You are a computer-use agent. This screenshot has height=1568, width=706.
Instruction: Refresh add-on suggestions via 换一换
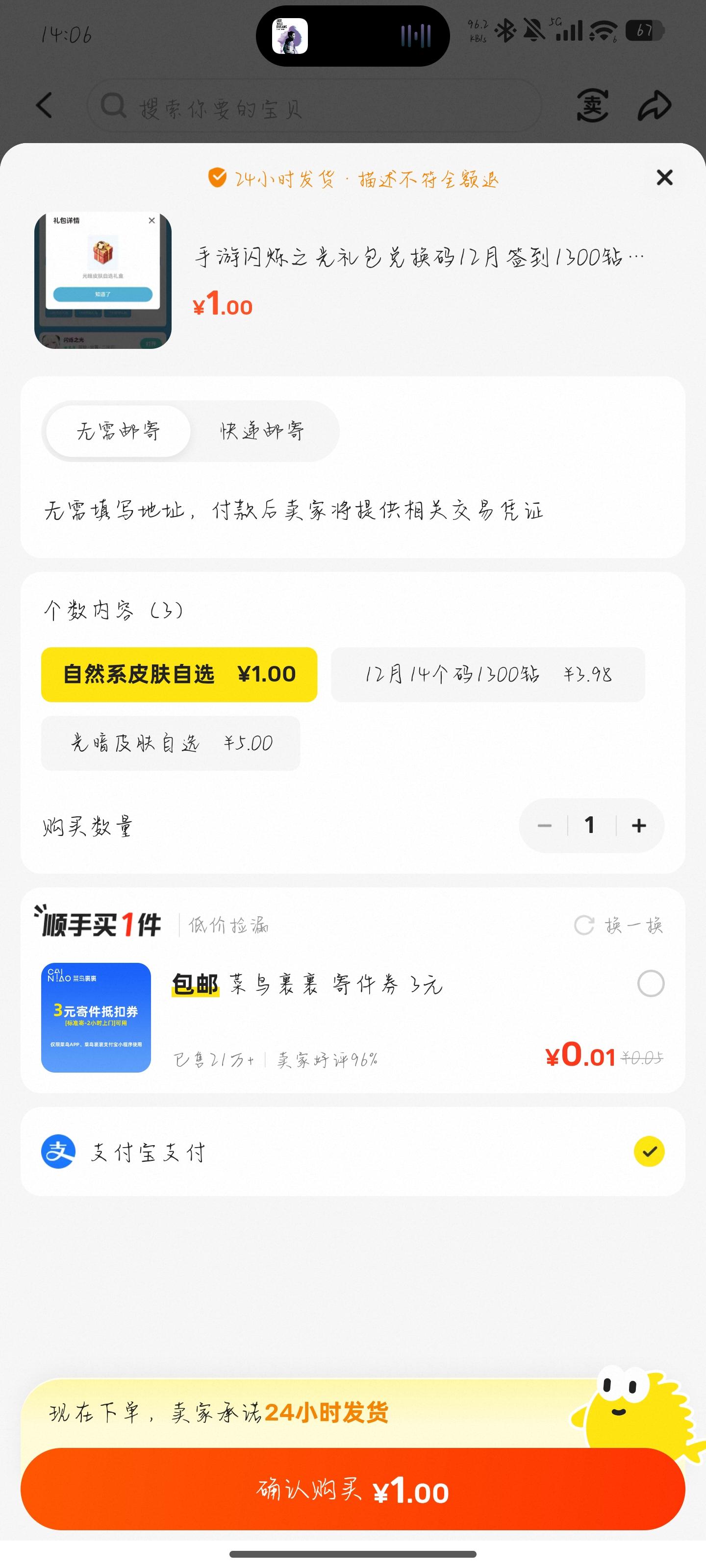pyautogui.click(x=618, y=925)
